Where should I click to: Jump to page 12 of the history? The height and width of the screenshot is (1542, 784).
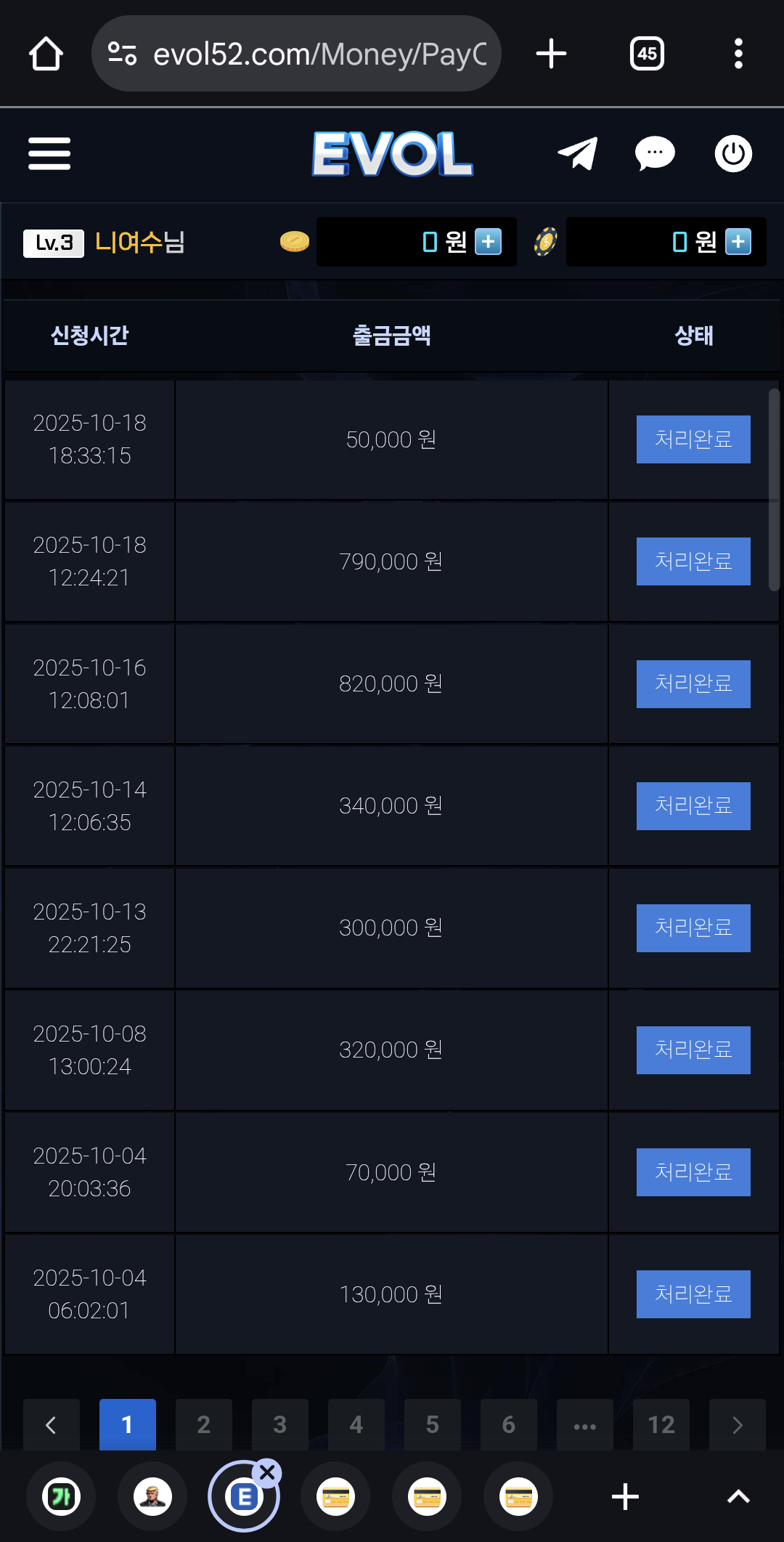tap(661, 1424)
